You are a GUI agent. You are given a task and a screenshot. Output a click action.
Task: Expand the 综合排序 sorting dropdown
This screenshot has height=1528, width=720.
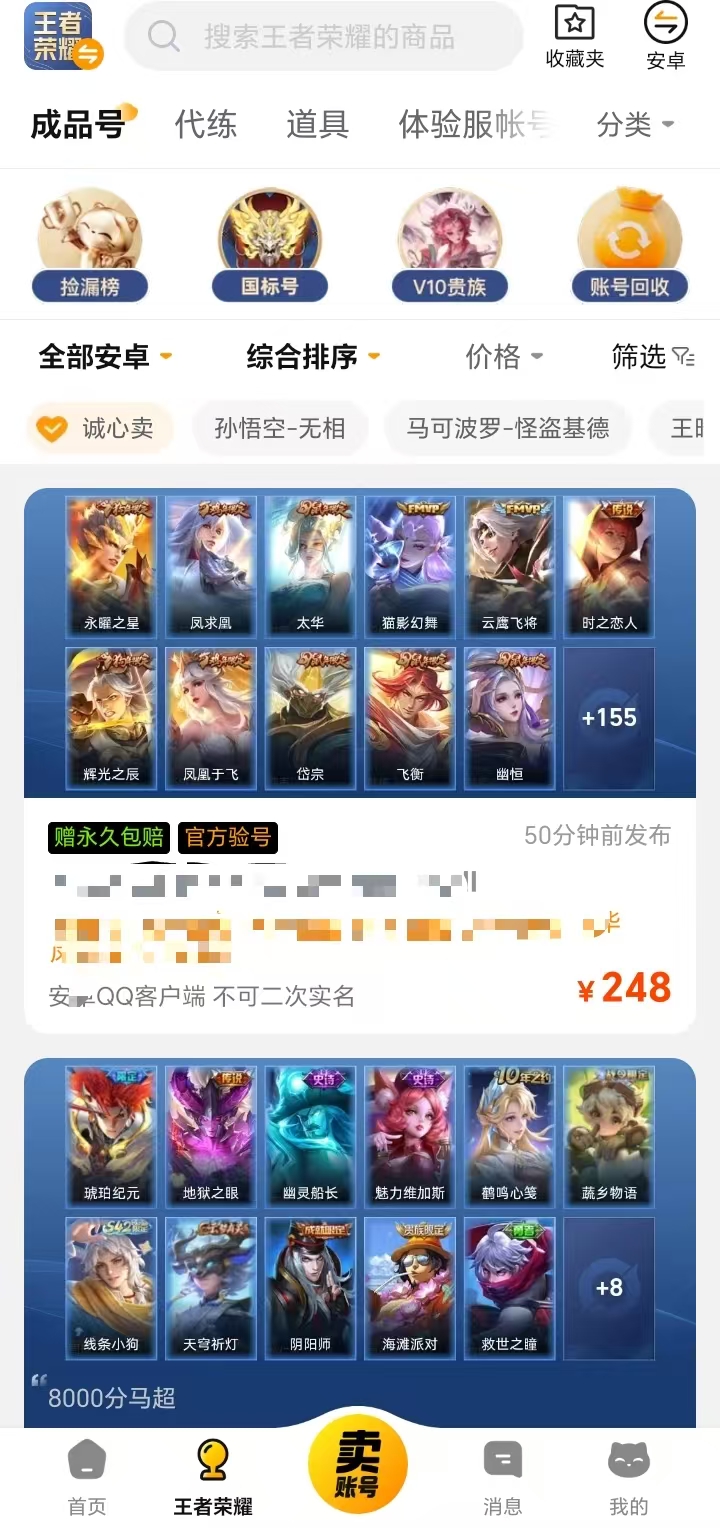point(312,356)
